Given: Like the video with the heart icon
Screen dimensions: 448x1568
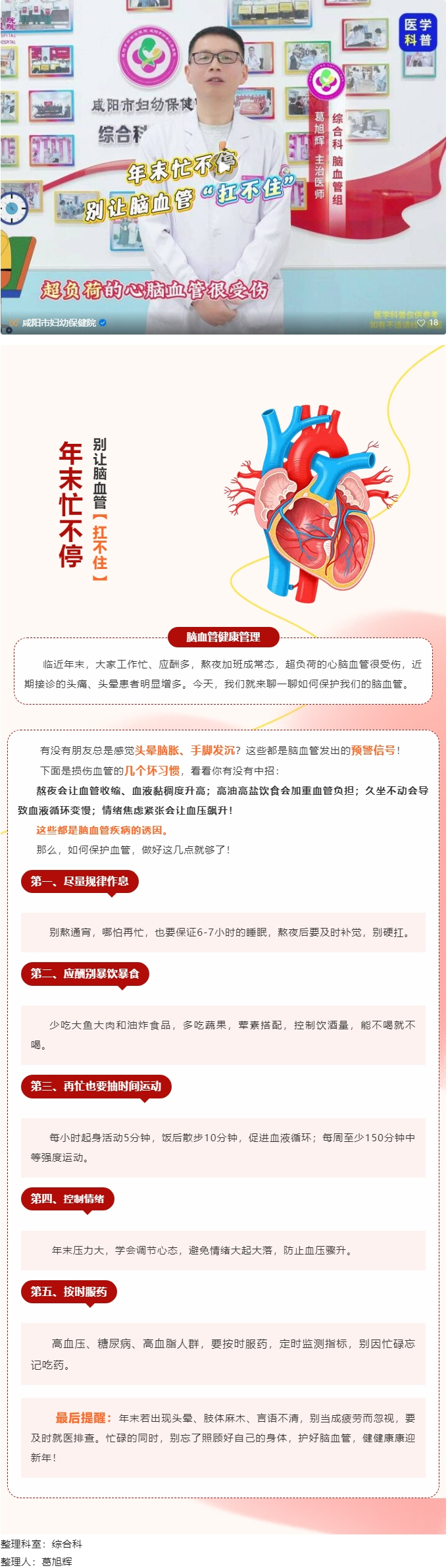Looking at the screenshot, I should (422, 323).
